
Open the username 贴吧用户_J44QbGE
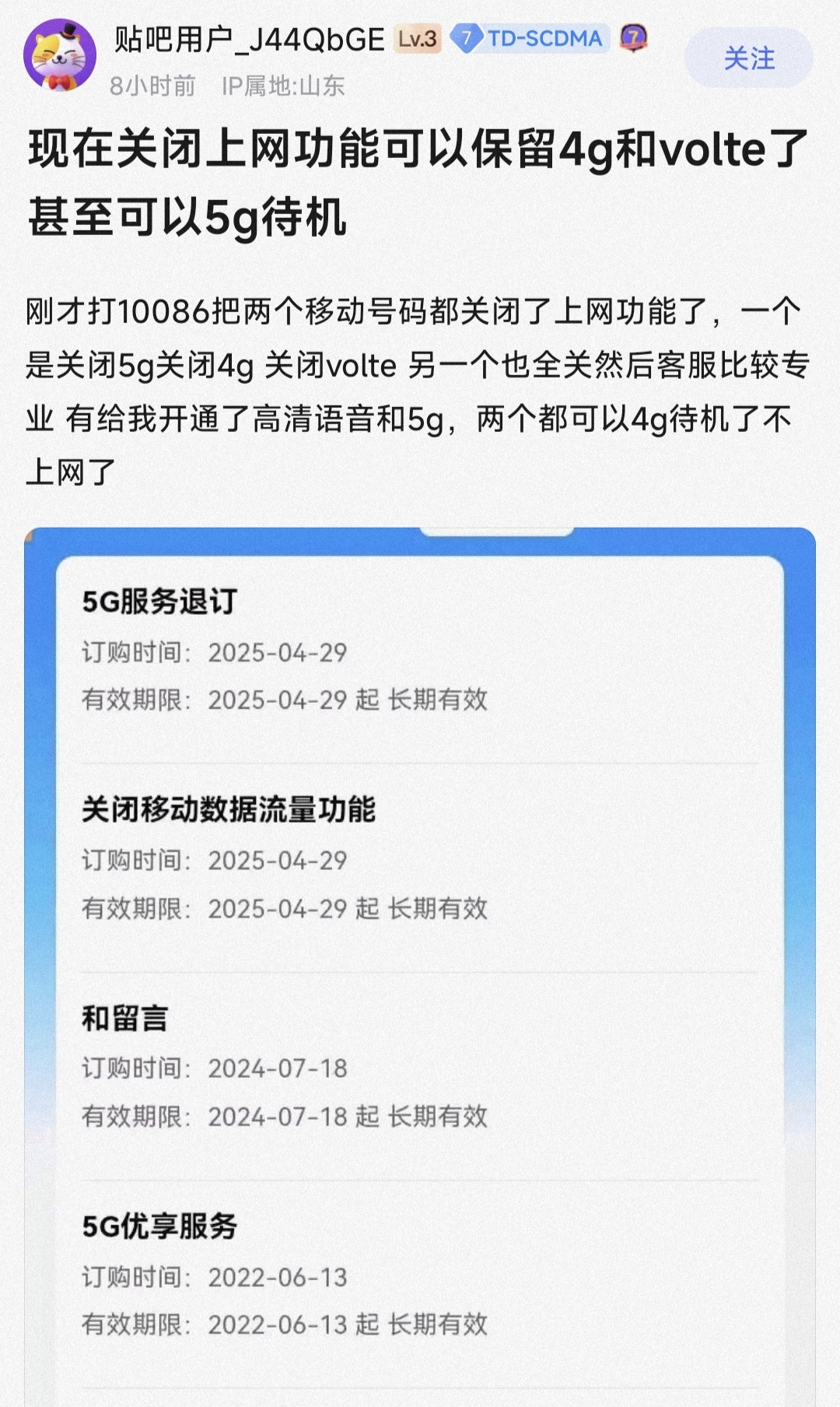click(x=249, y=39)
